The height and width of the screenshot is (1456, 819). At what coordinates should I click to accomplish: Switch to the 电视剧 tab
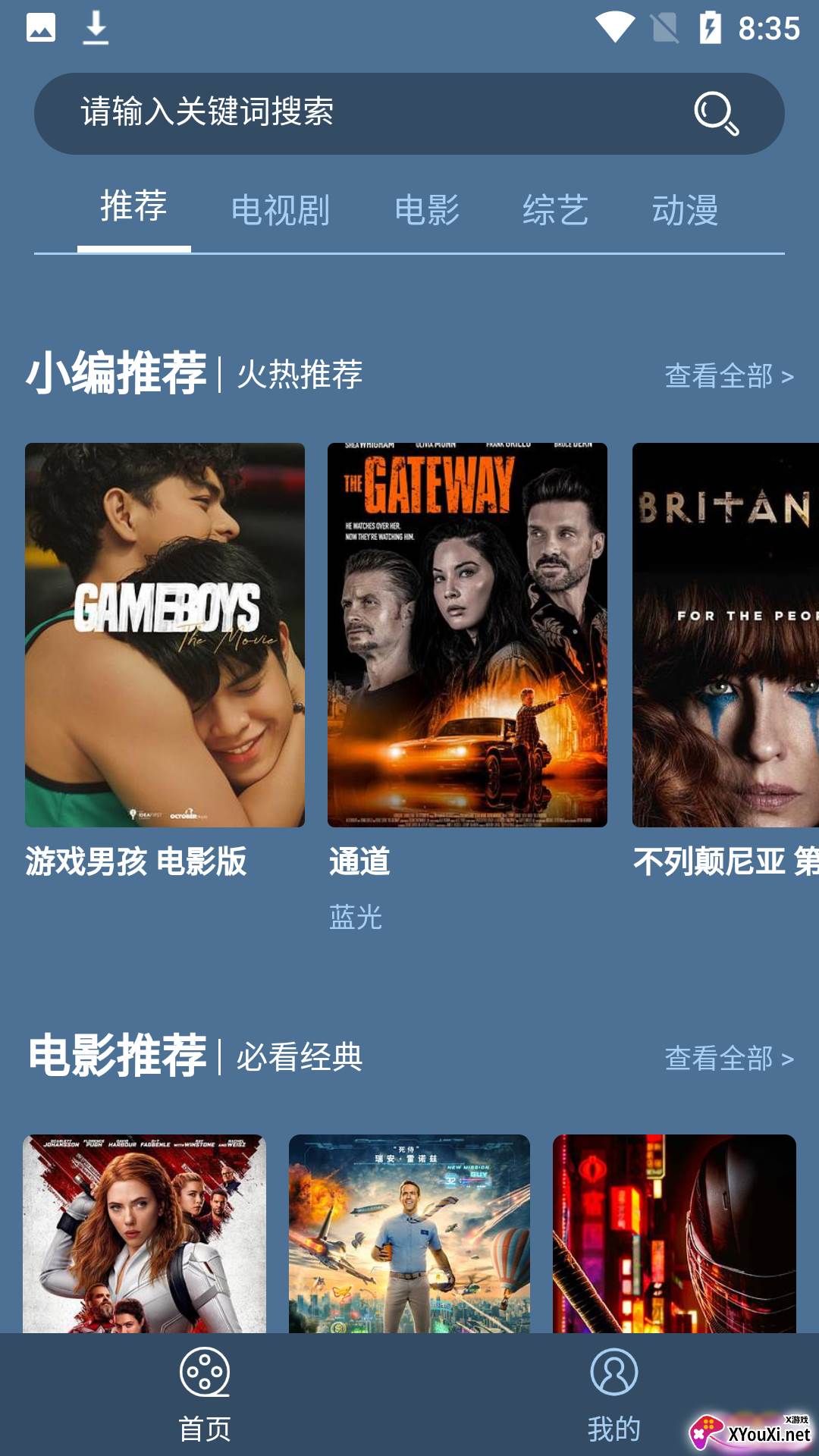pyautogui.click(x=280, y=210)
